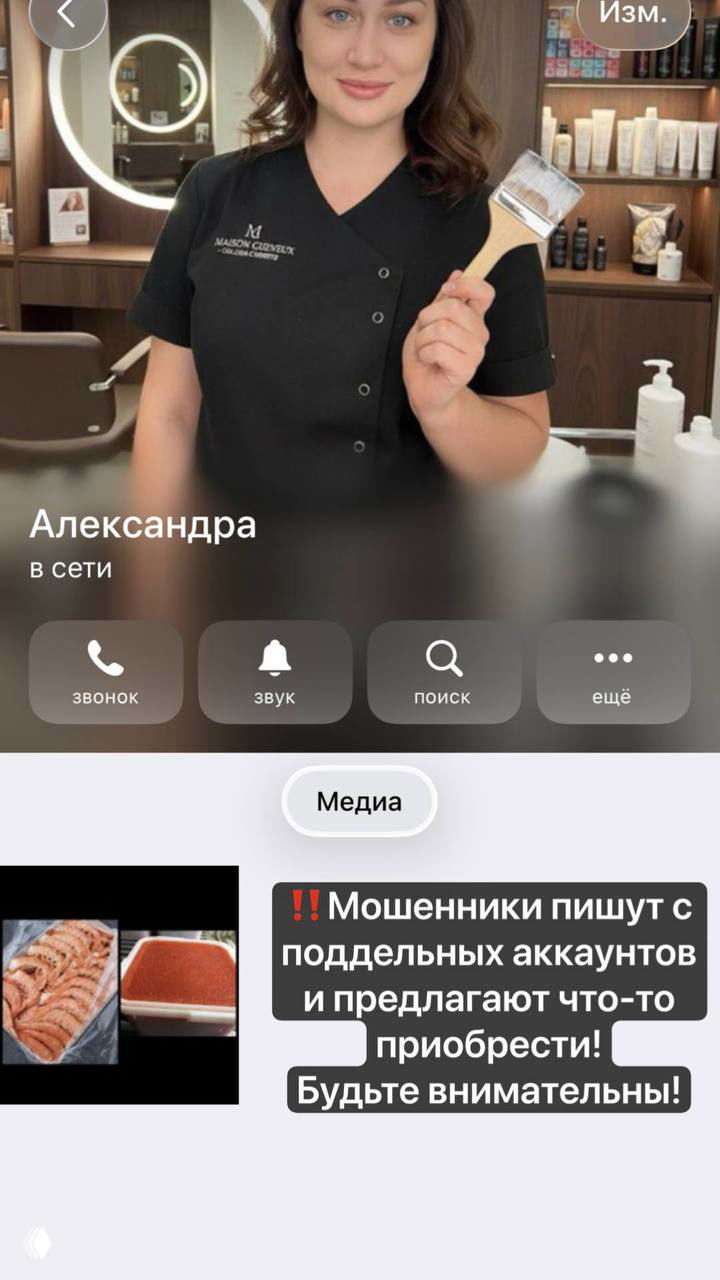Expand more options with ещё
720x1280 pixels.
click(x=614, y=671)
